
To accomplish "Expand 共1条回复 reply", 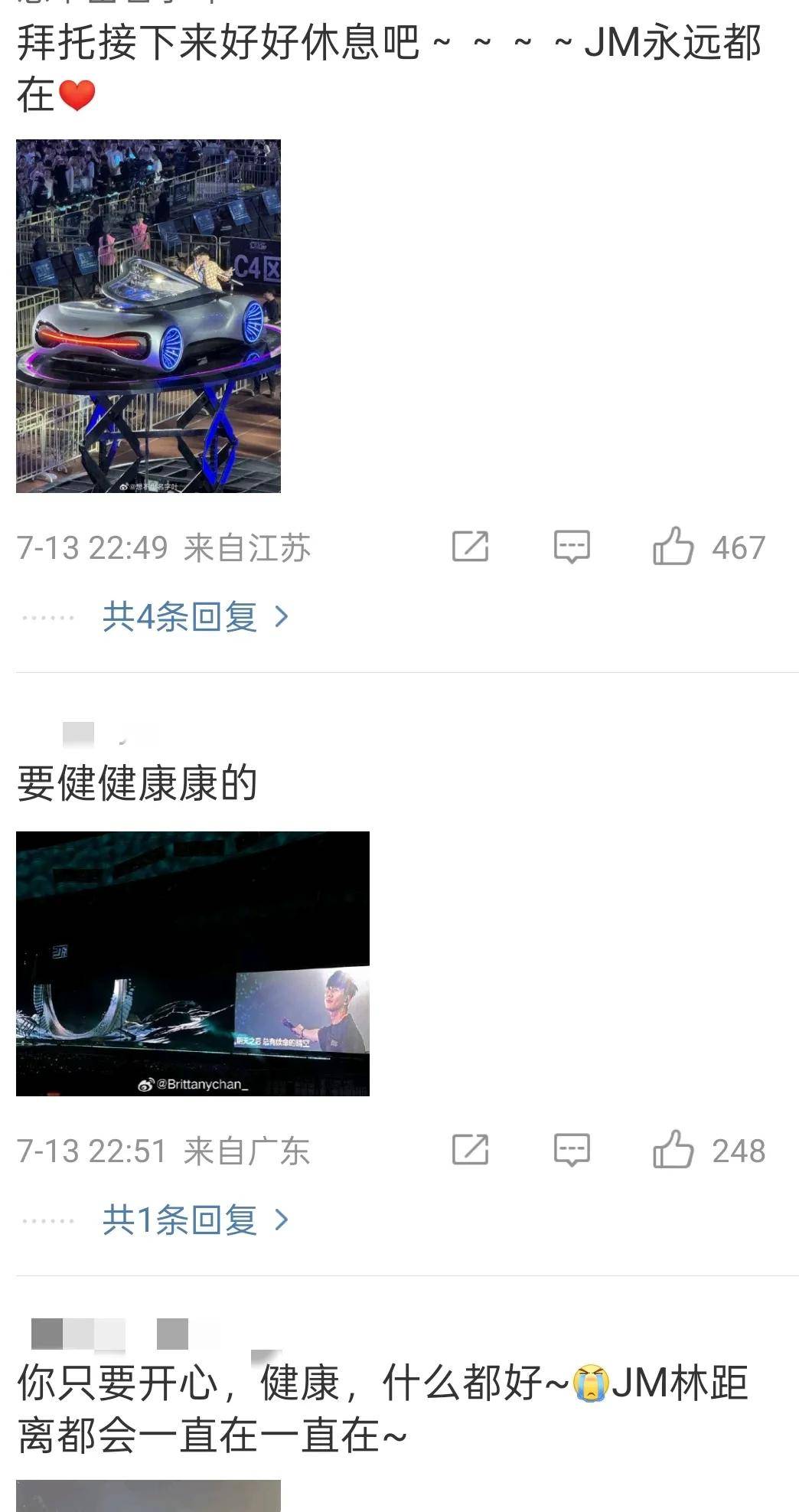I will click(x=194, y=1220).
